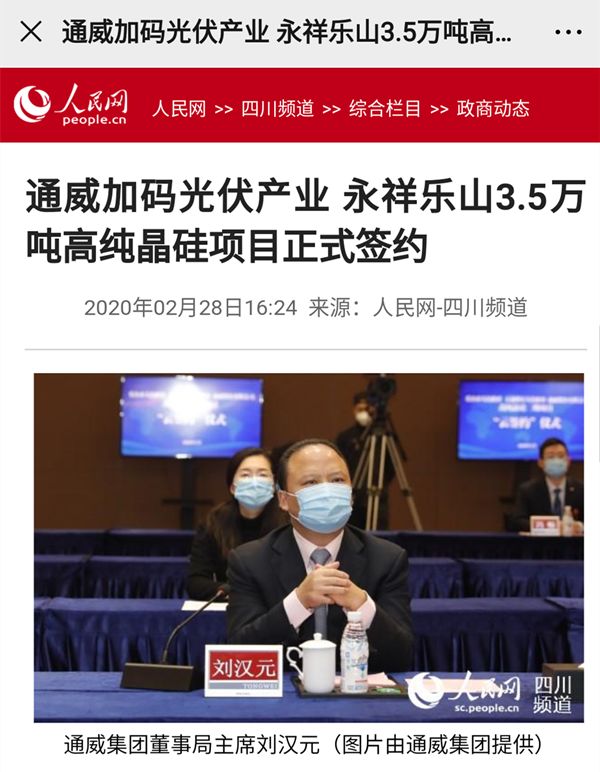Open the 政商动态 breadcrumb link
The height and width of the screenshot is (772, 600).
click(x=493, y=108)
